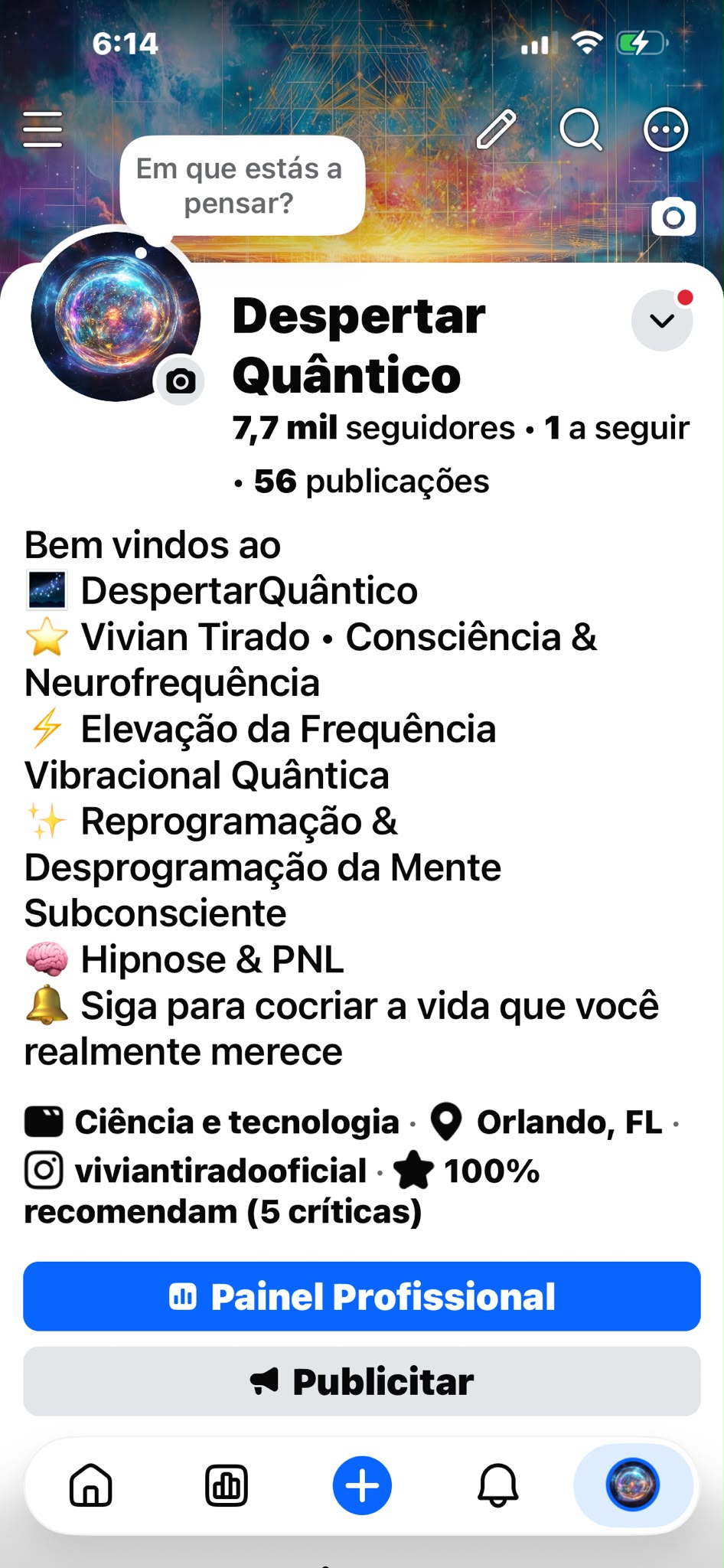The height and width of the screenshot is (1568, 724).
Task: Create a new post with plus button
Action: (x=362, y=1485)
